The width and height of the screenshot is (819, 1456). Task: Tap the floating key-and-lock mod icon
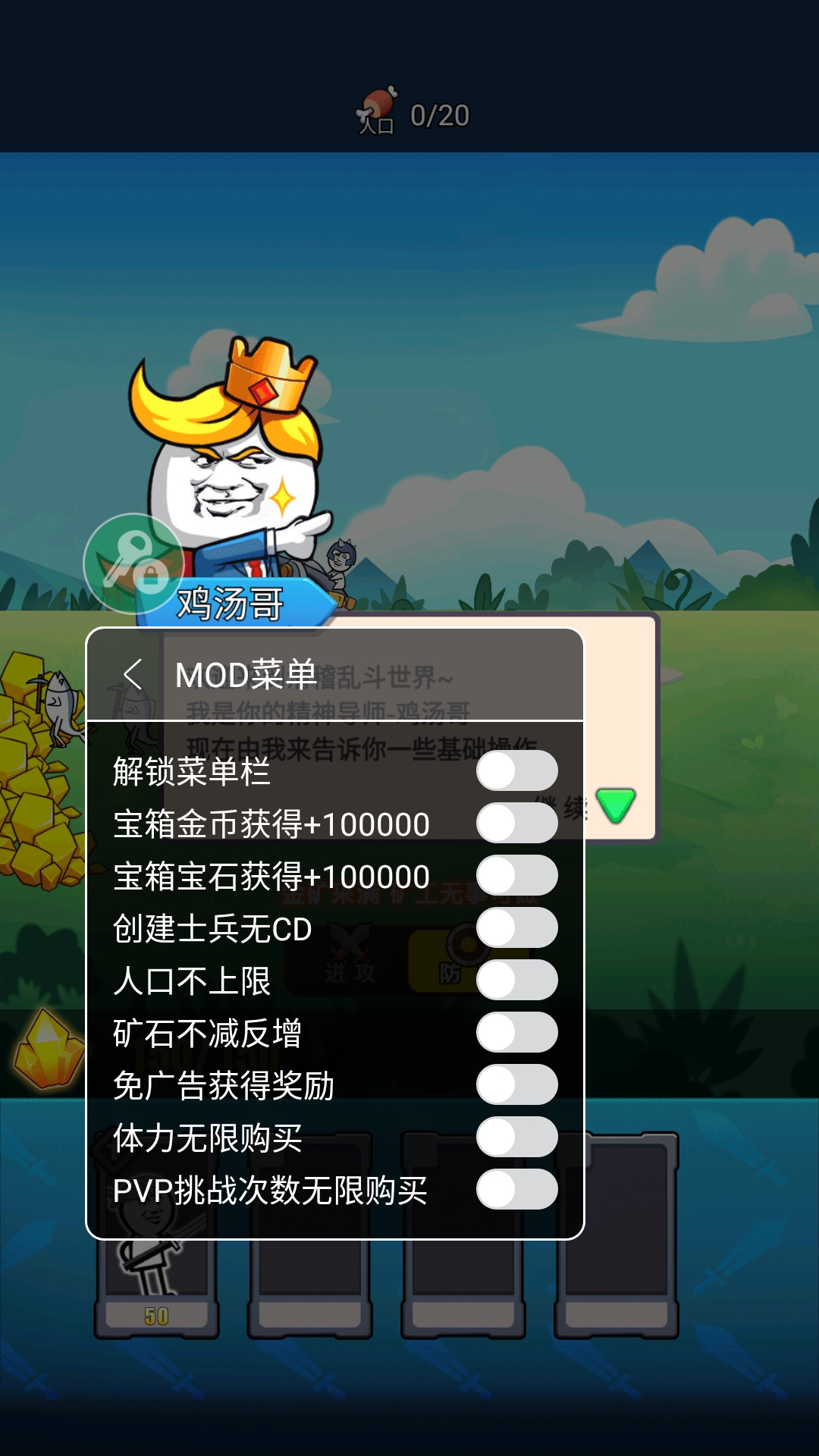(133, 564)
